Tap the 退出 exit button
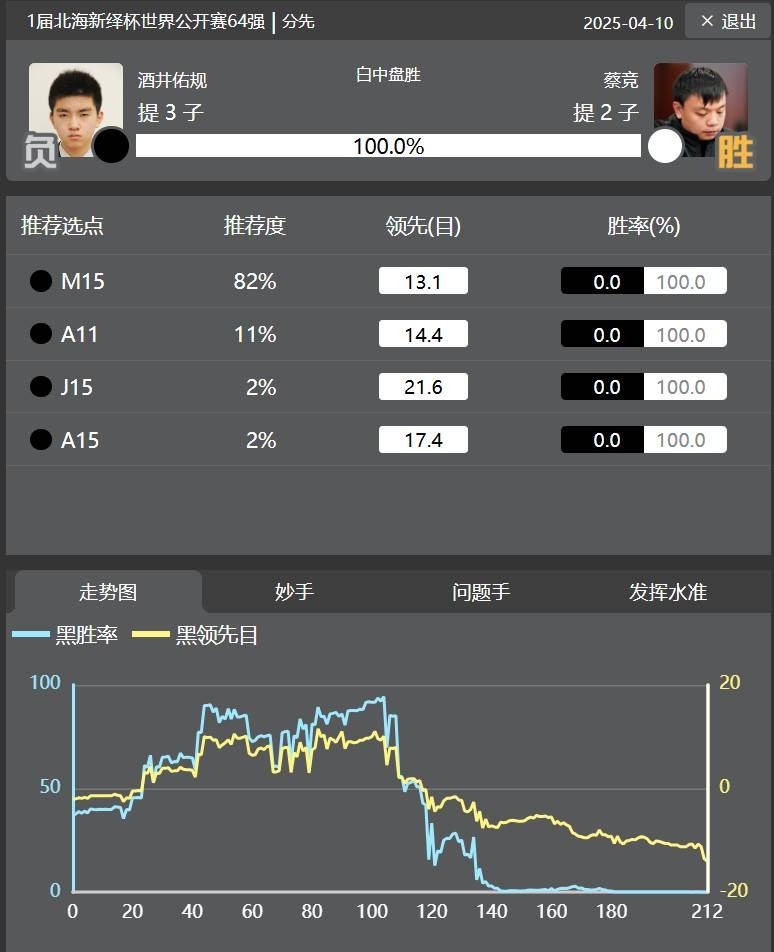The width and height of the screenshot is (774, 952). pyautogui.click(x=728, y=21)
